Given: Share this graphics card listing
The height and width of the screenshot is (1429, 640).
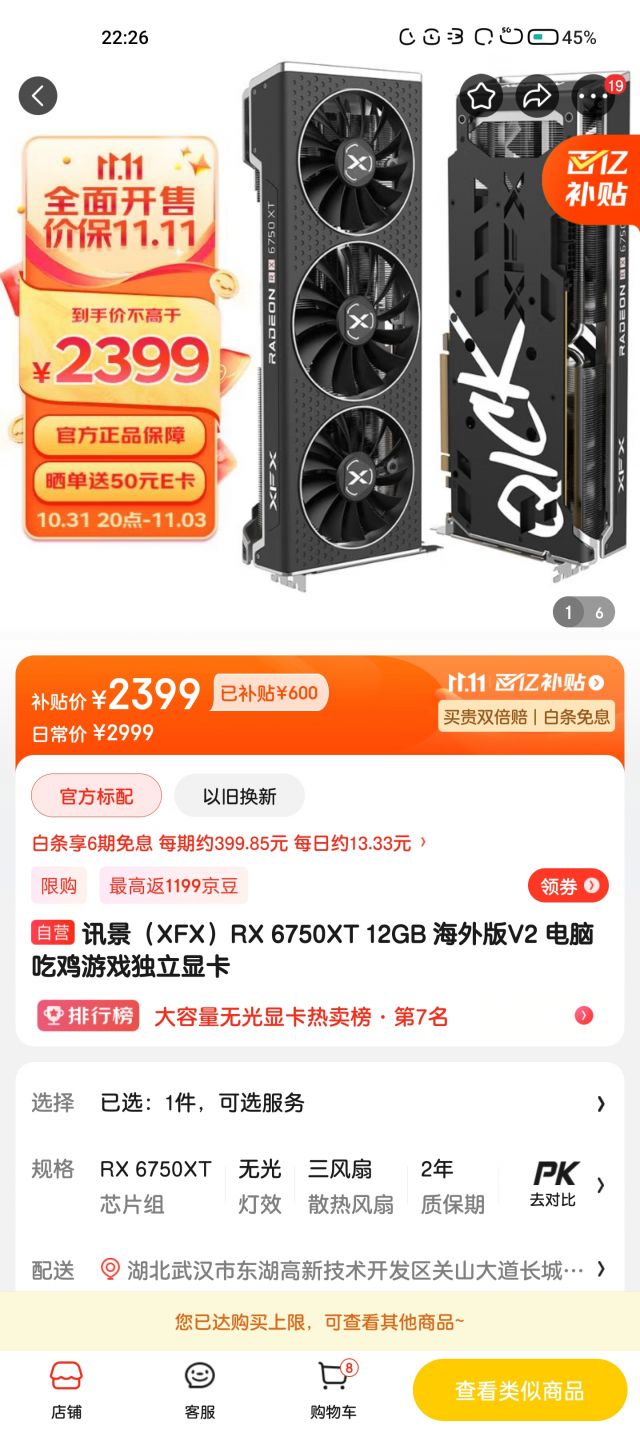Looking at the screenshot, I should click(x=538, y=96).
